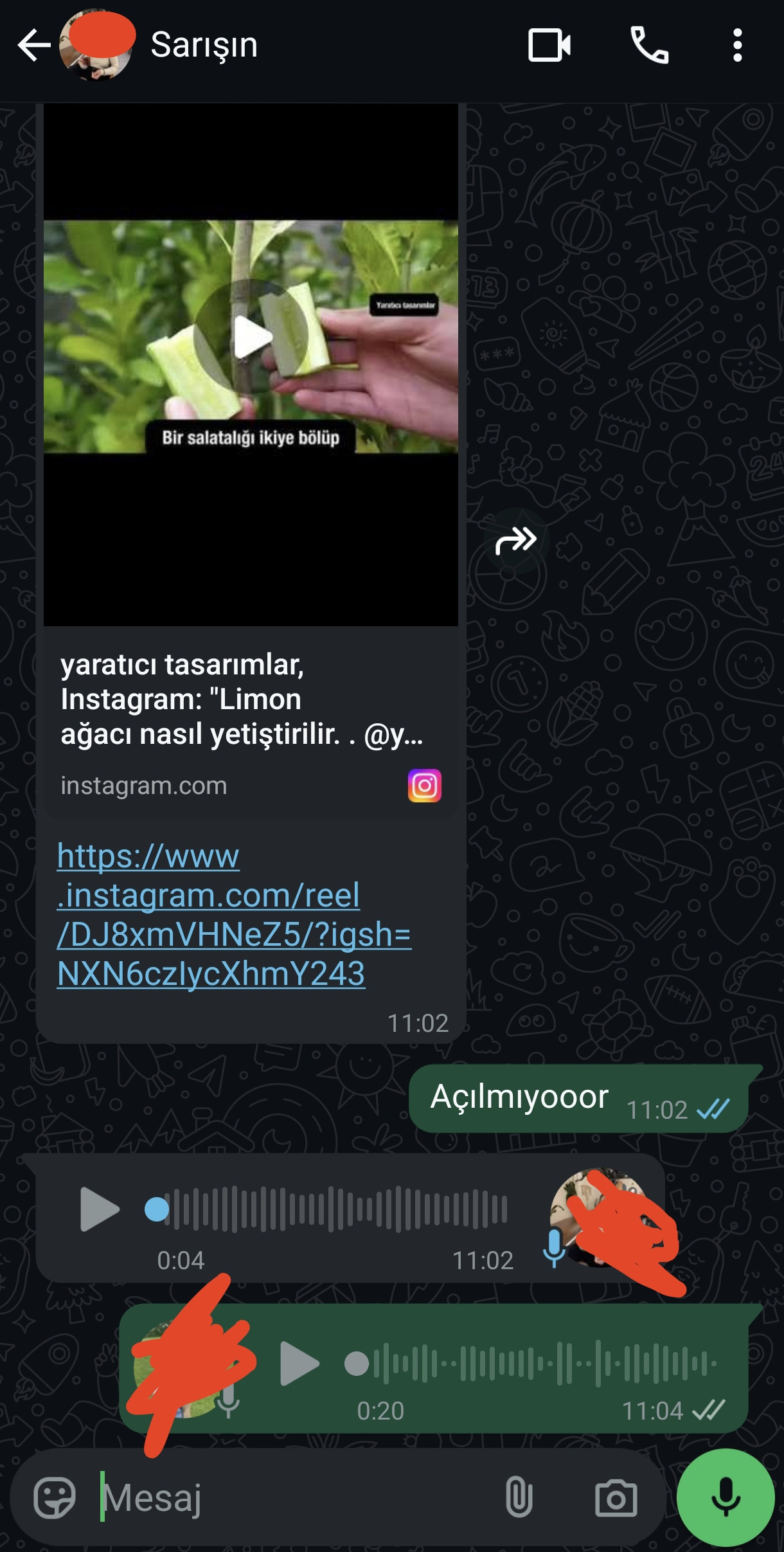Start a voice call with Sarışın
The height and width of the screenshot is (1552, 784).
tap(649, 45)
